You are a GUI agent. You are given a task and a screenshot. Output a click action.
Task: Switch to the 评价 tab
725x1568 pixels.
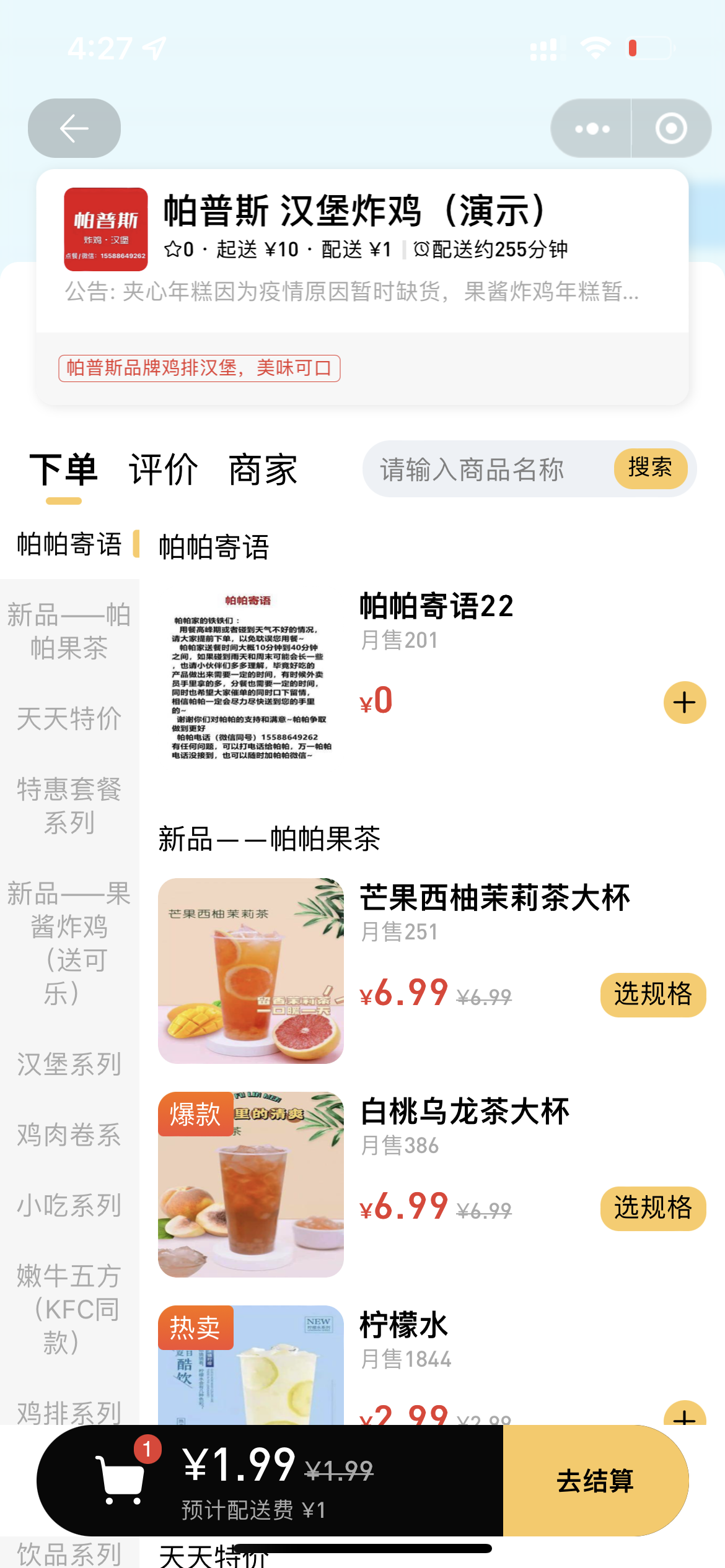pyautogui.click(x=163, y=469)
